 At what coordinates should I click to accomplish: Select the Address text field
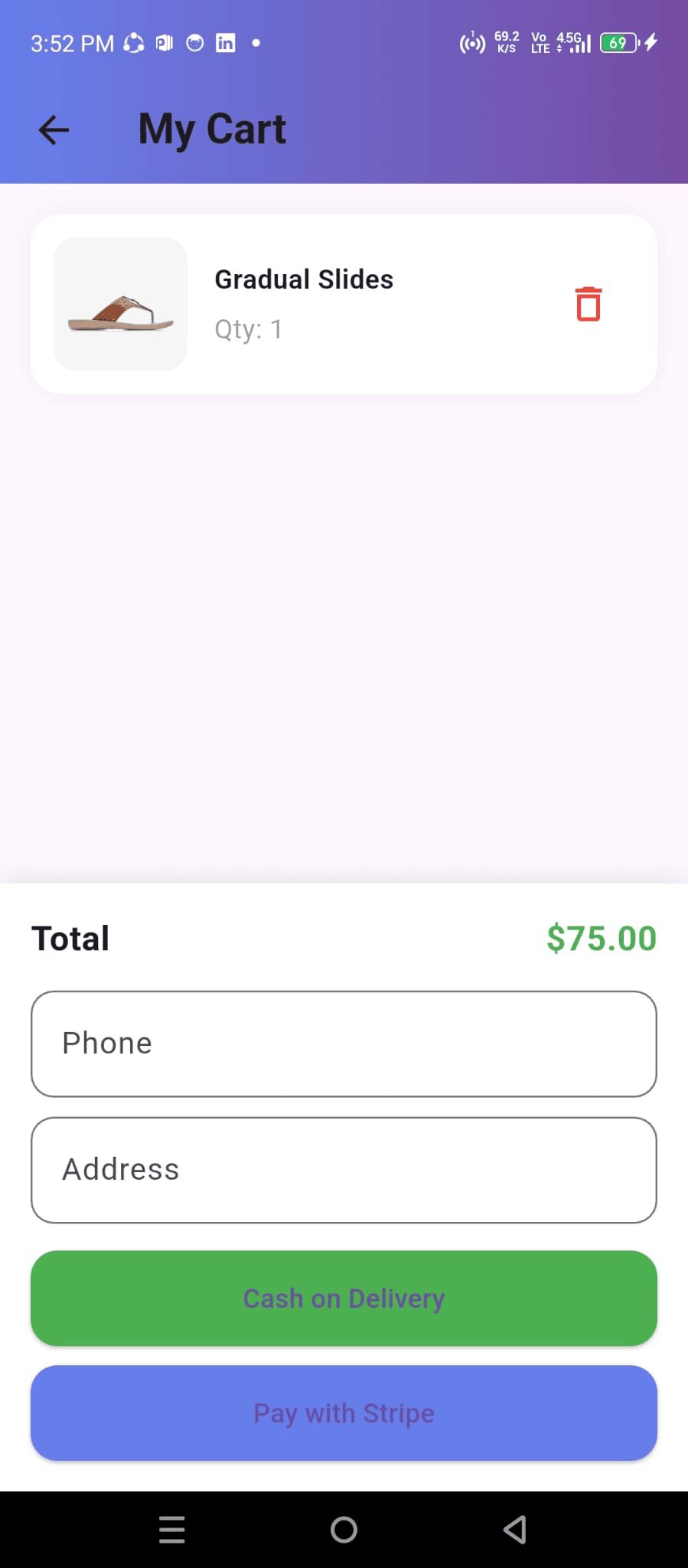coord(344,1170)
